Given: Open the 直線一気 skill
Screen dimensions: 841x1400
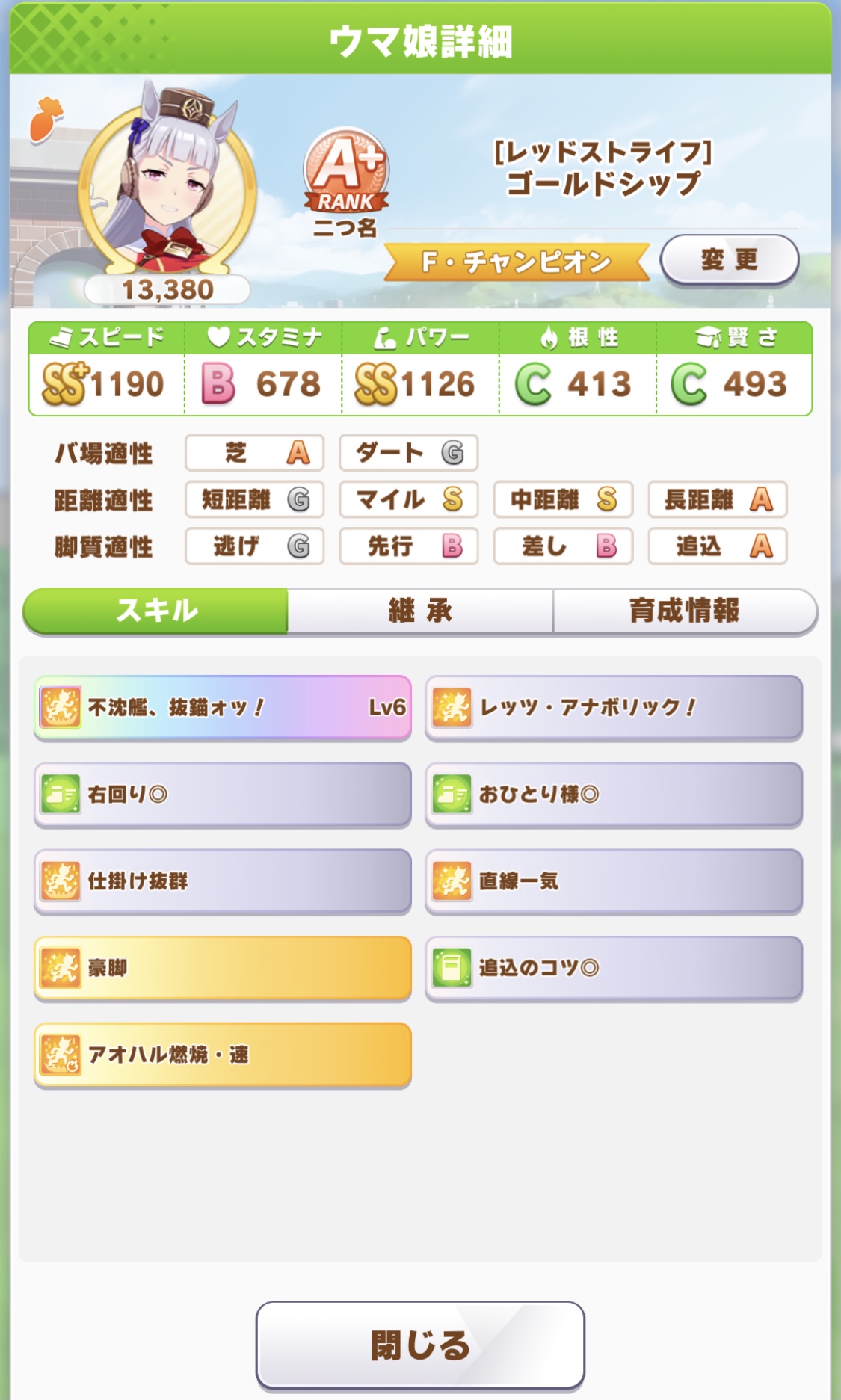Looking at the screenshot, I should (x=614, y=881).
